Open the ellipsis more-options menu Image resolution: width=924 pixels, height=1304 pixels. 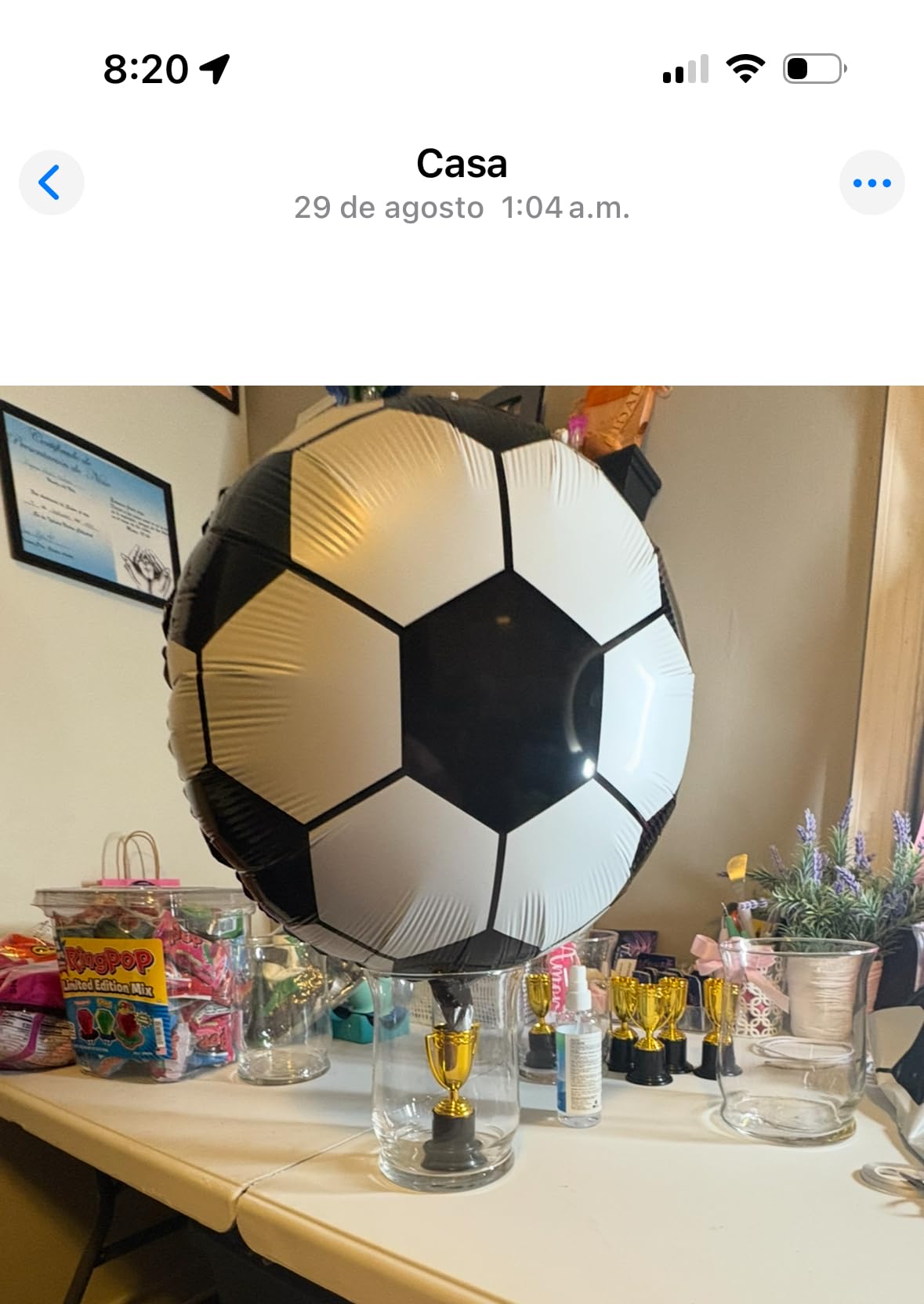(x=872, y=181)
